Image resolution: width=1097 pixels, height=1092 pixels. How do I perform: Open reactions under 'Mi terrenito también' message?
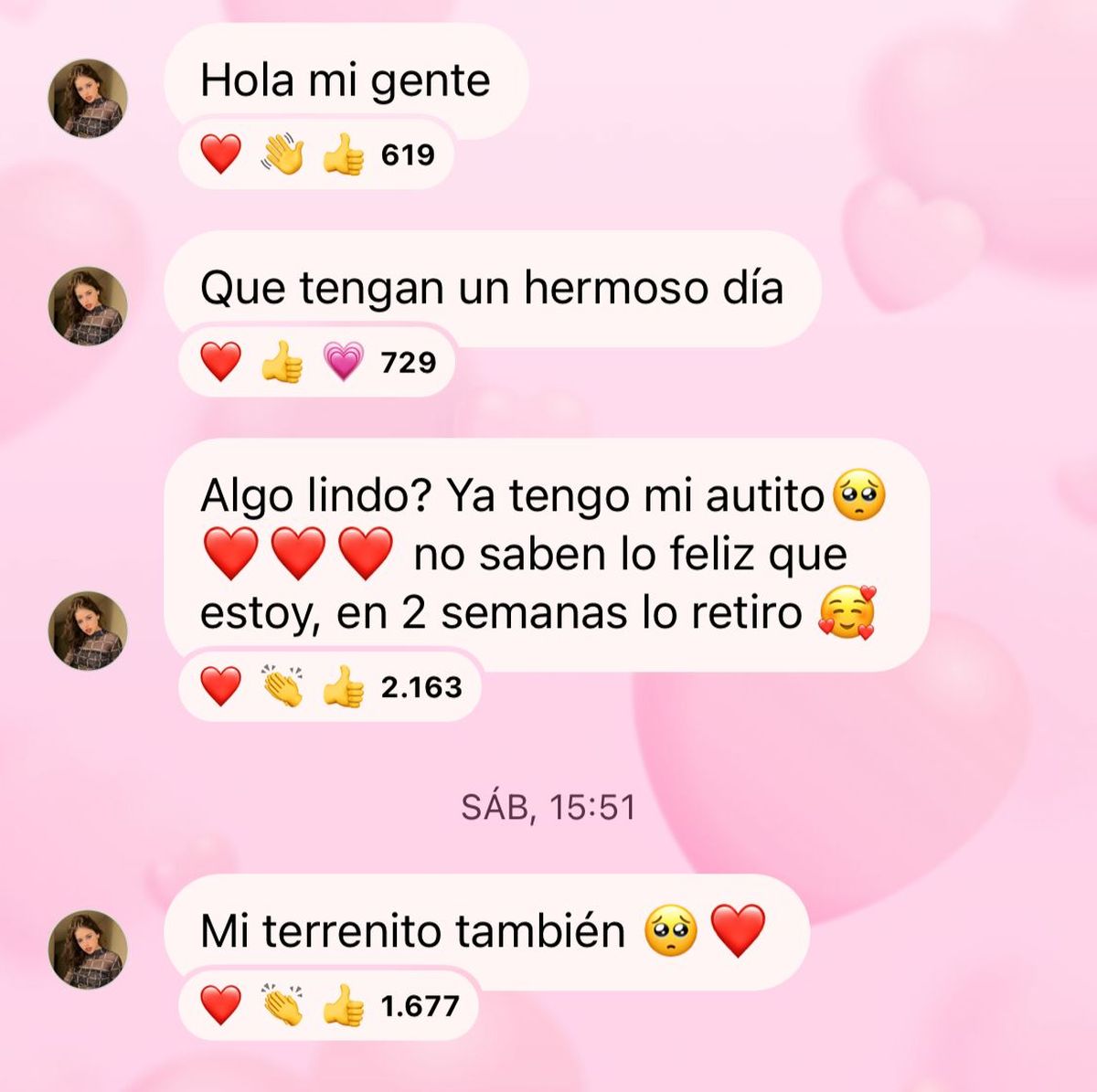tap(327, 1005)
